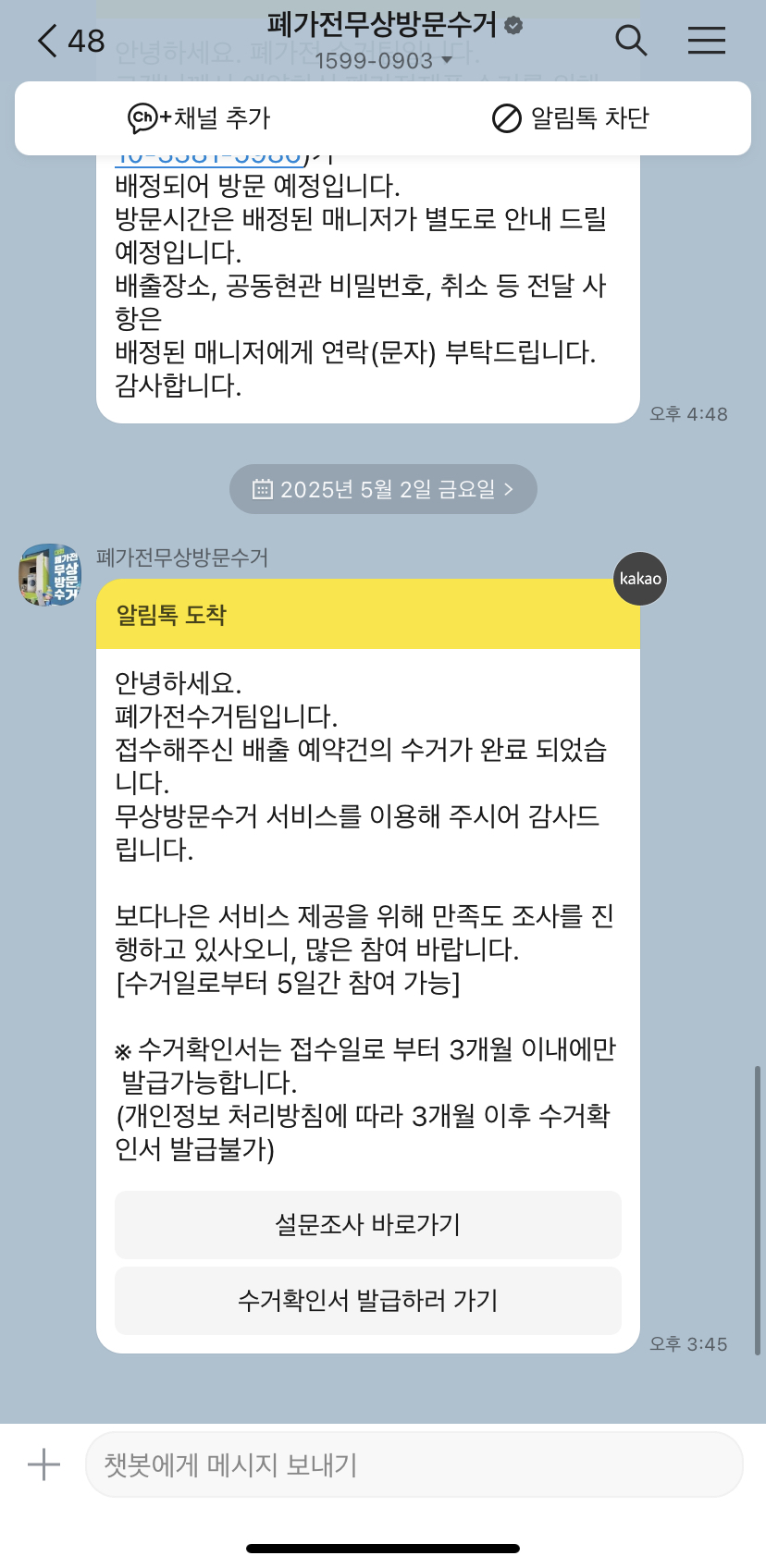Open the hamburger chat menu
This screenshot has height=1568, width=766.
tap(706, 41)
